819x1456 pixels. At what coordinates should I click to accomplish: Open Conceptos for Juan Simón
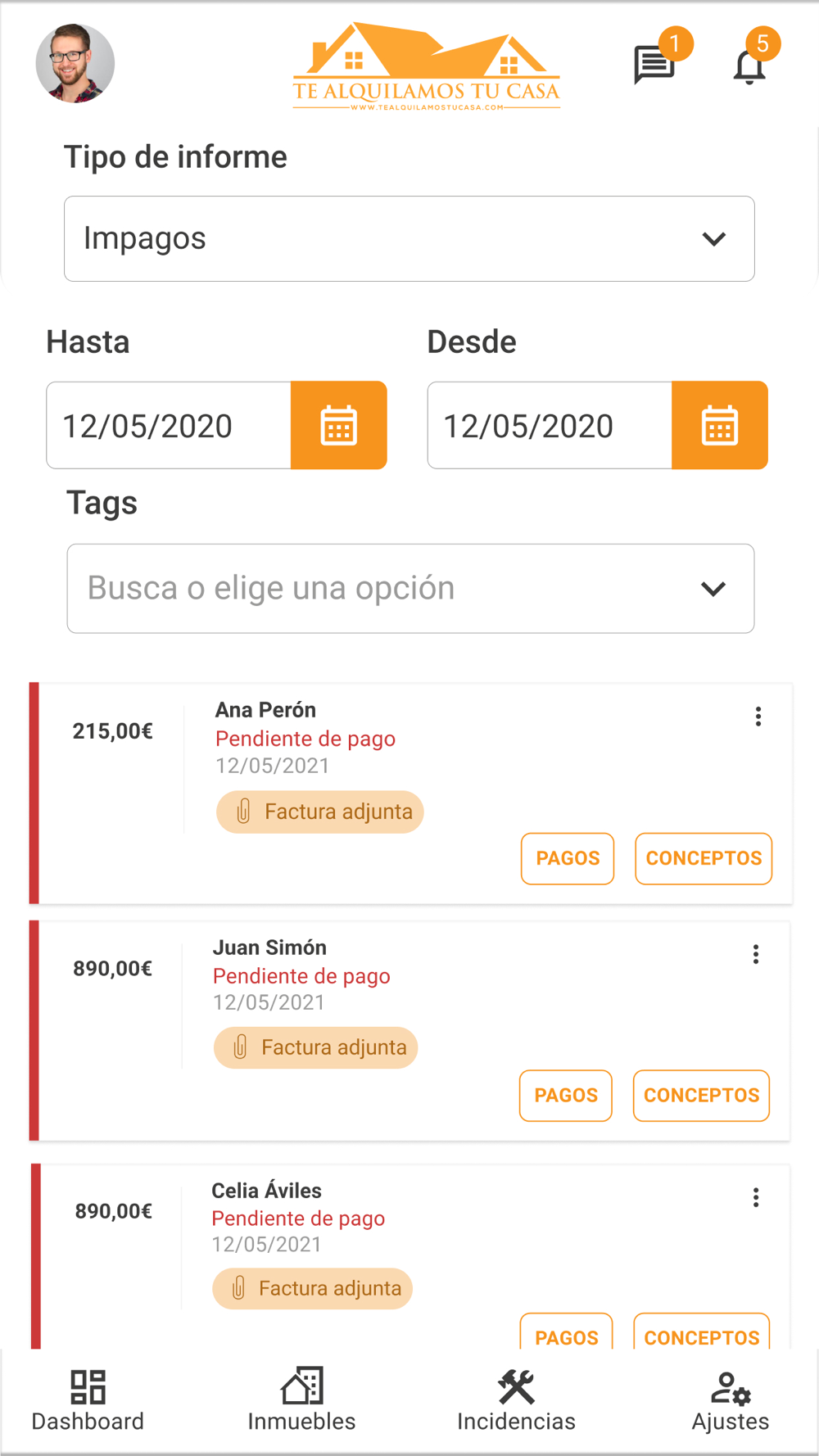point(701,1095)
